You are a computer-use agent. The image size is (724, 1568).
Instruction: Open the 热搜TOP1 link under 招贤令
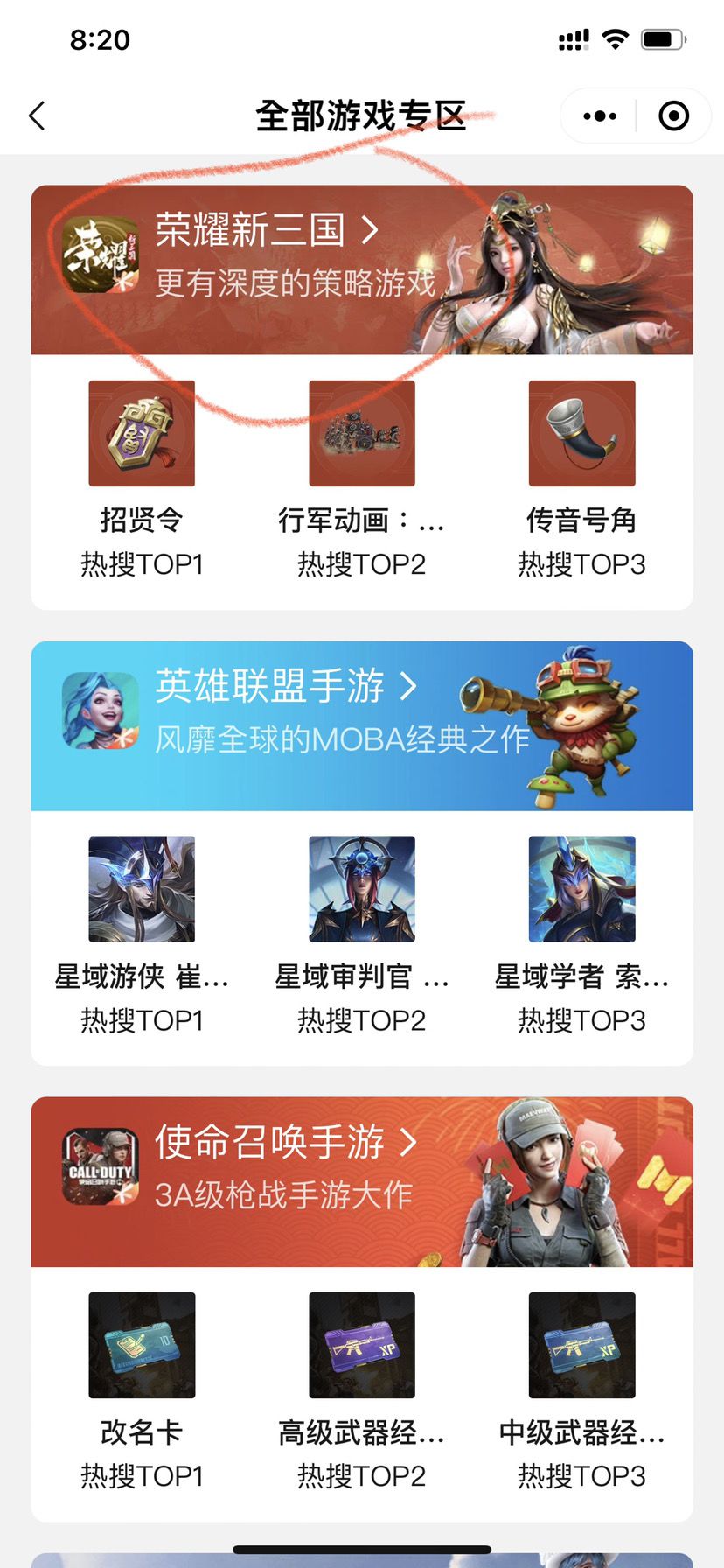pyautogui.click(x=142, y=564)
